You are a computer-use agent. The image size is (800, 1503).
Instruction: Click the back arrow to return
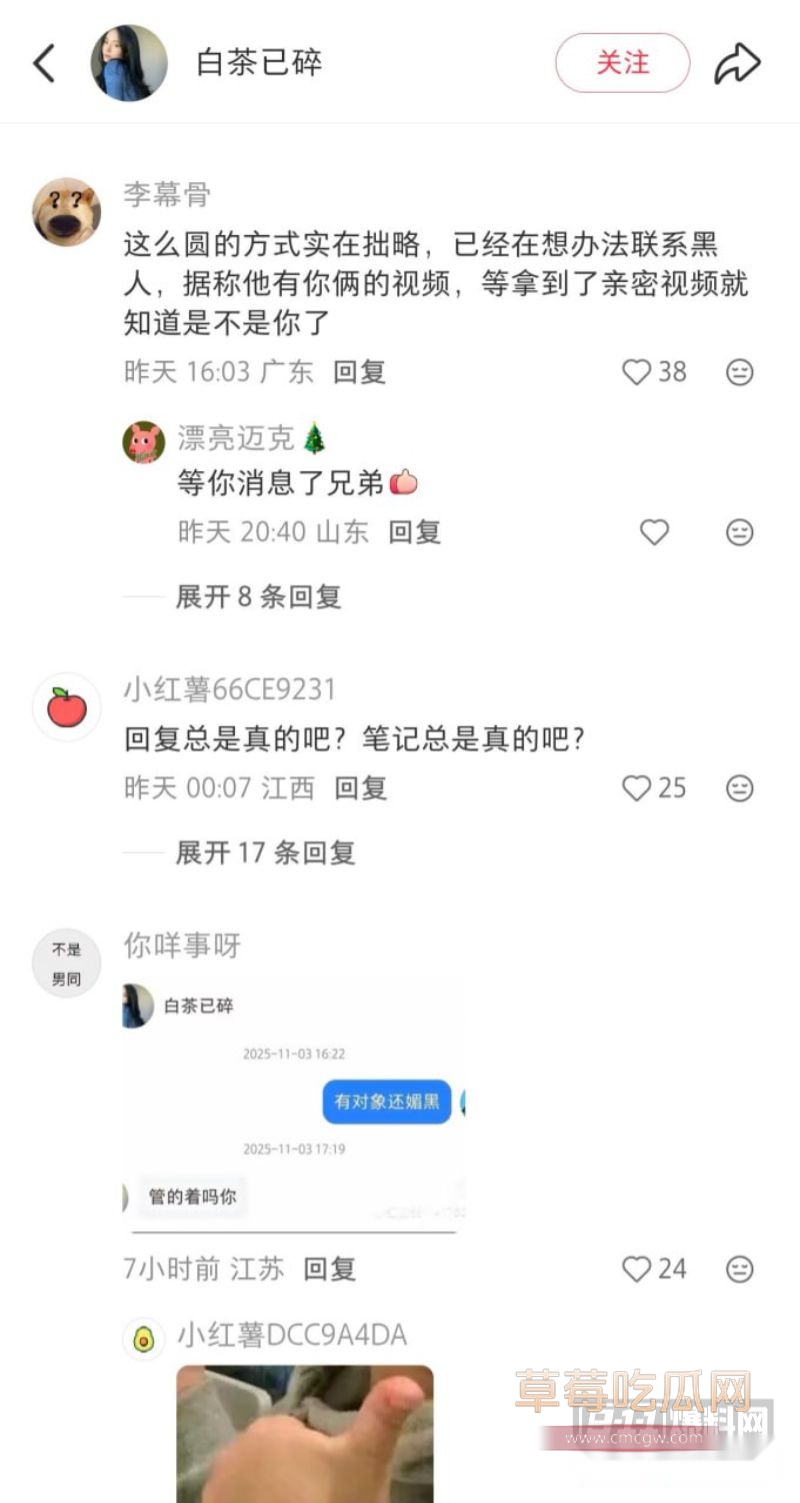42,62
